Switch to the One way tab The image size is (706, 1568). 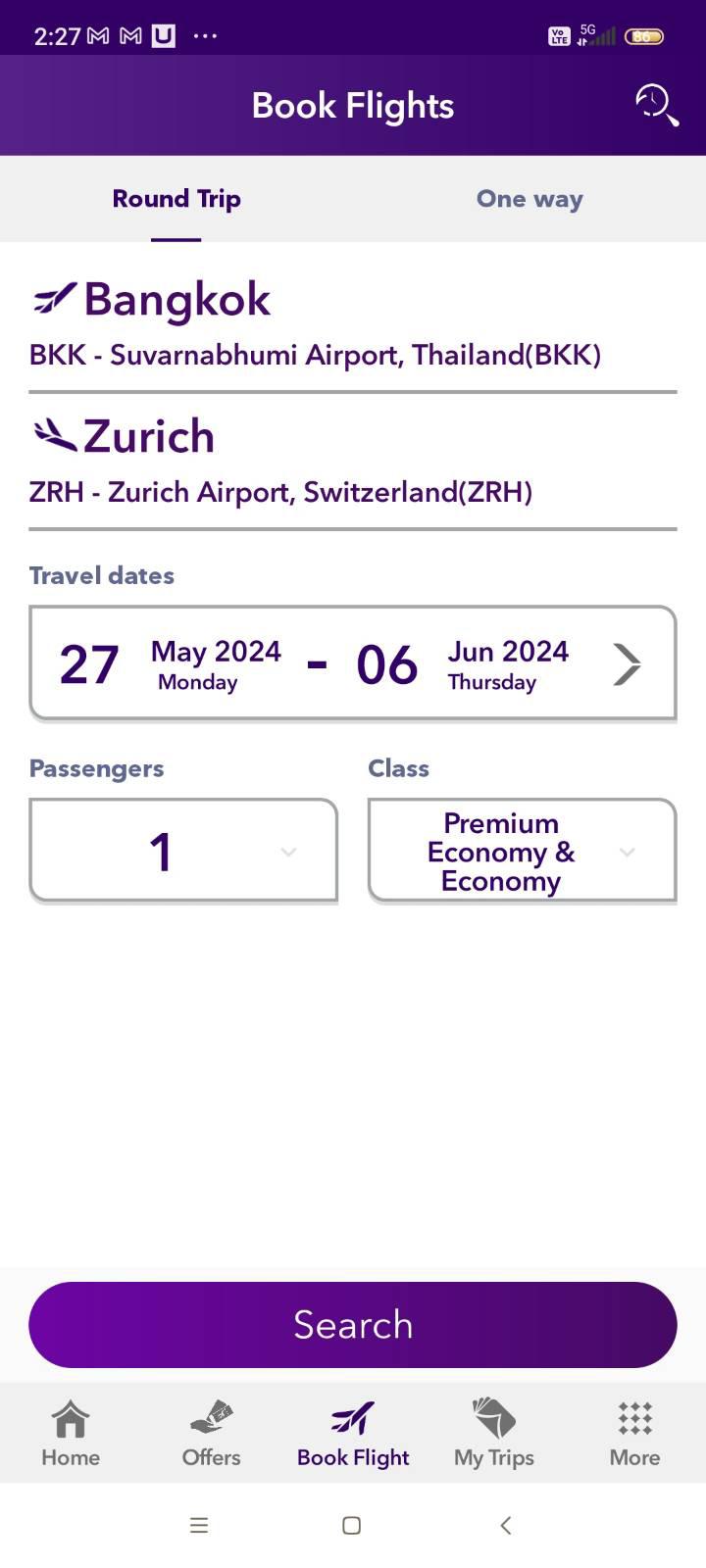(x=529, y=199)
